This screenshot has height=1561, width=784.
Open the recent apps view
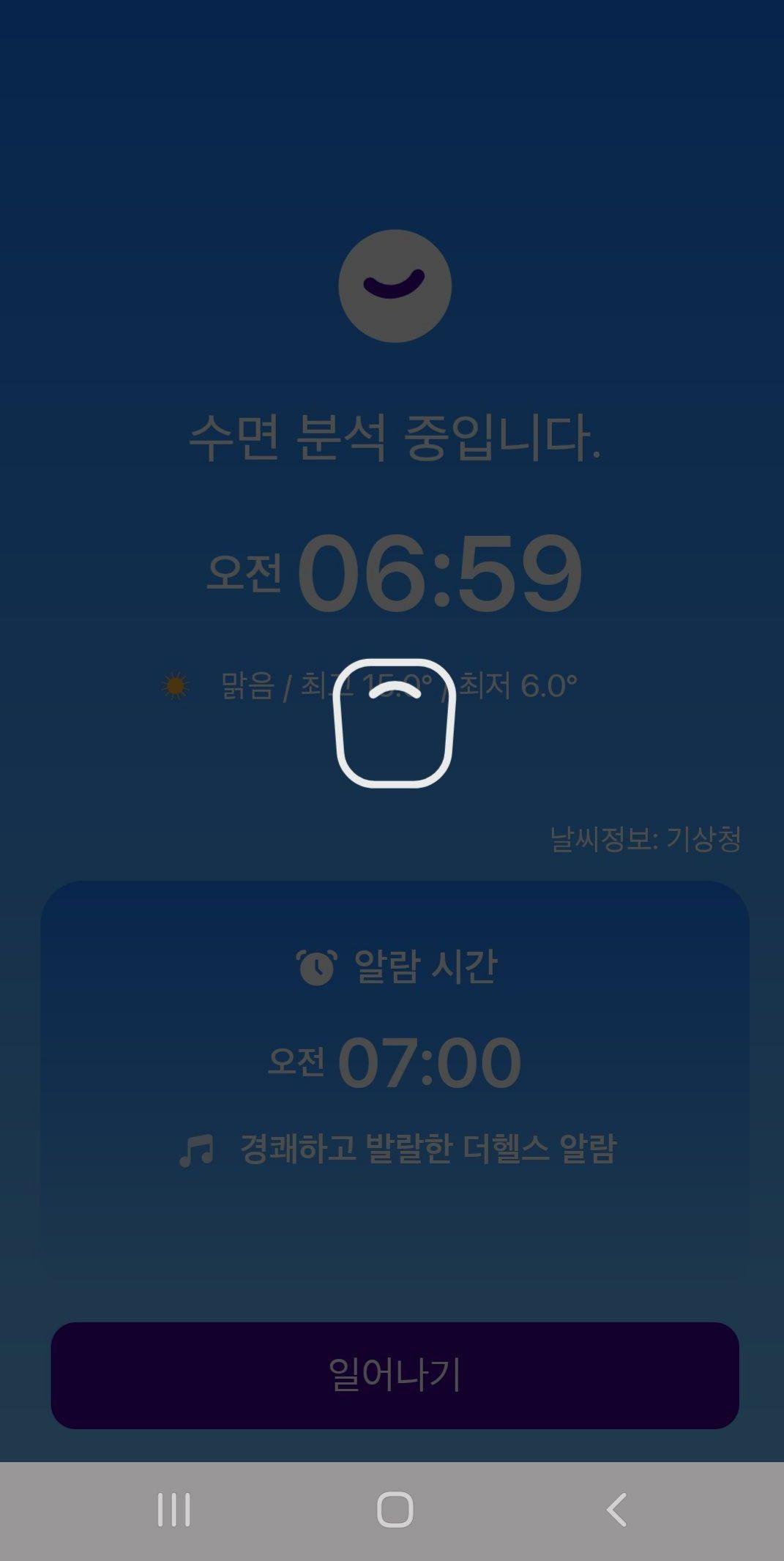[x=174, y=1510]
